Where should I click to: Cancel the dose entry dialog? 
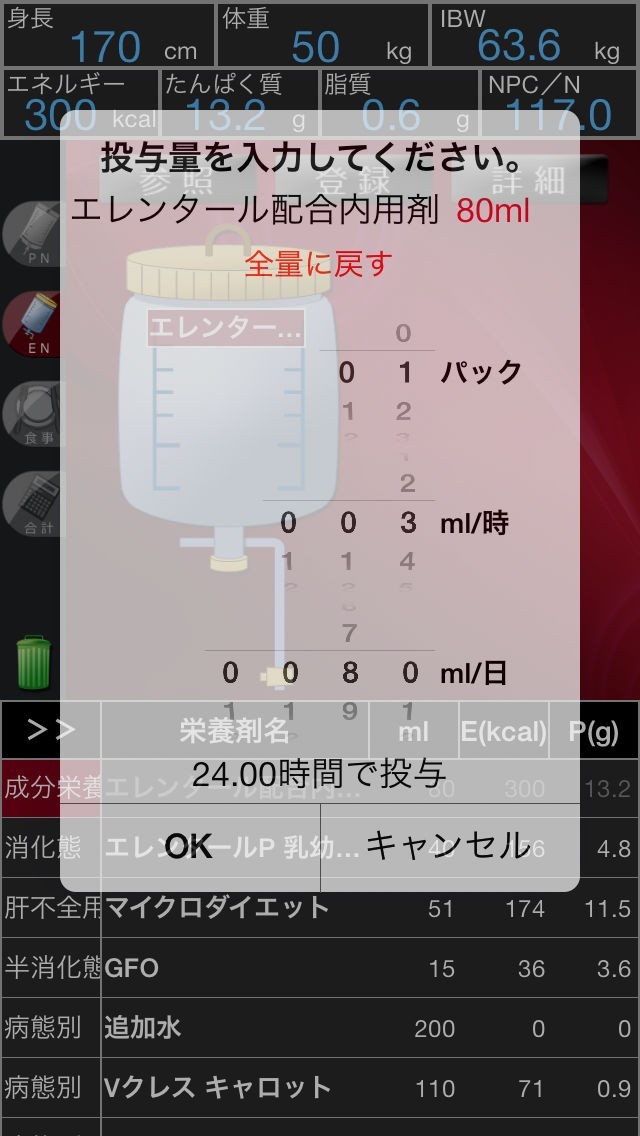[x=448, y=847]
